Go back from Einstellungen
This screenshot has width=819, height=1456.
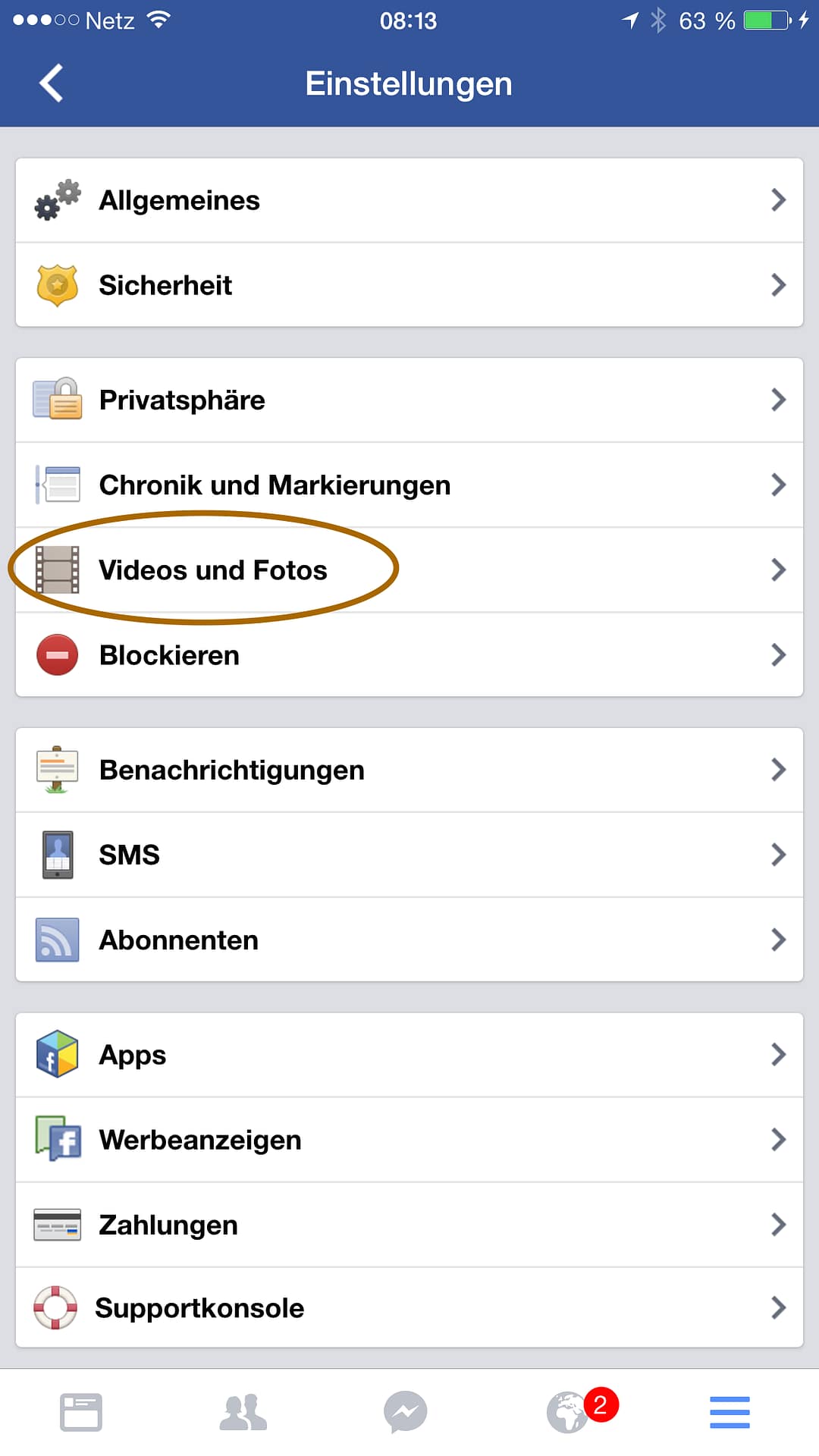click(52, 83)
